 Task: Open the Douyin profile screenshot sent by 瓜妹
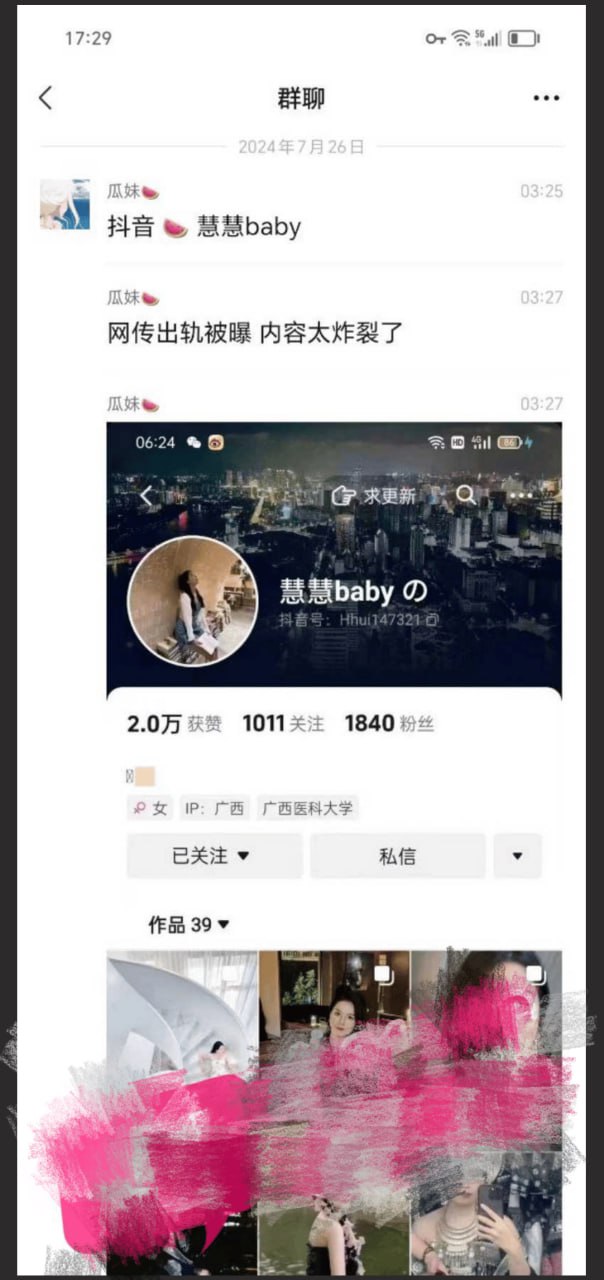tap(334, 700)
